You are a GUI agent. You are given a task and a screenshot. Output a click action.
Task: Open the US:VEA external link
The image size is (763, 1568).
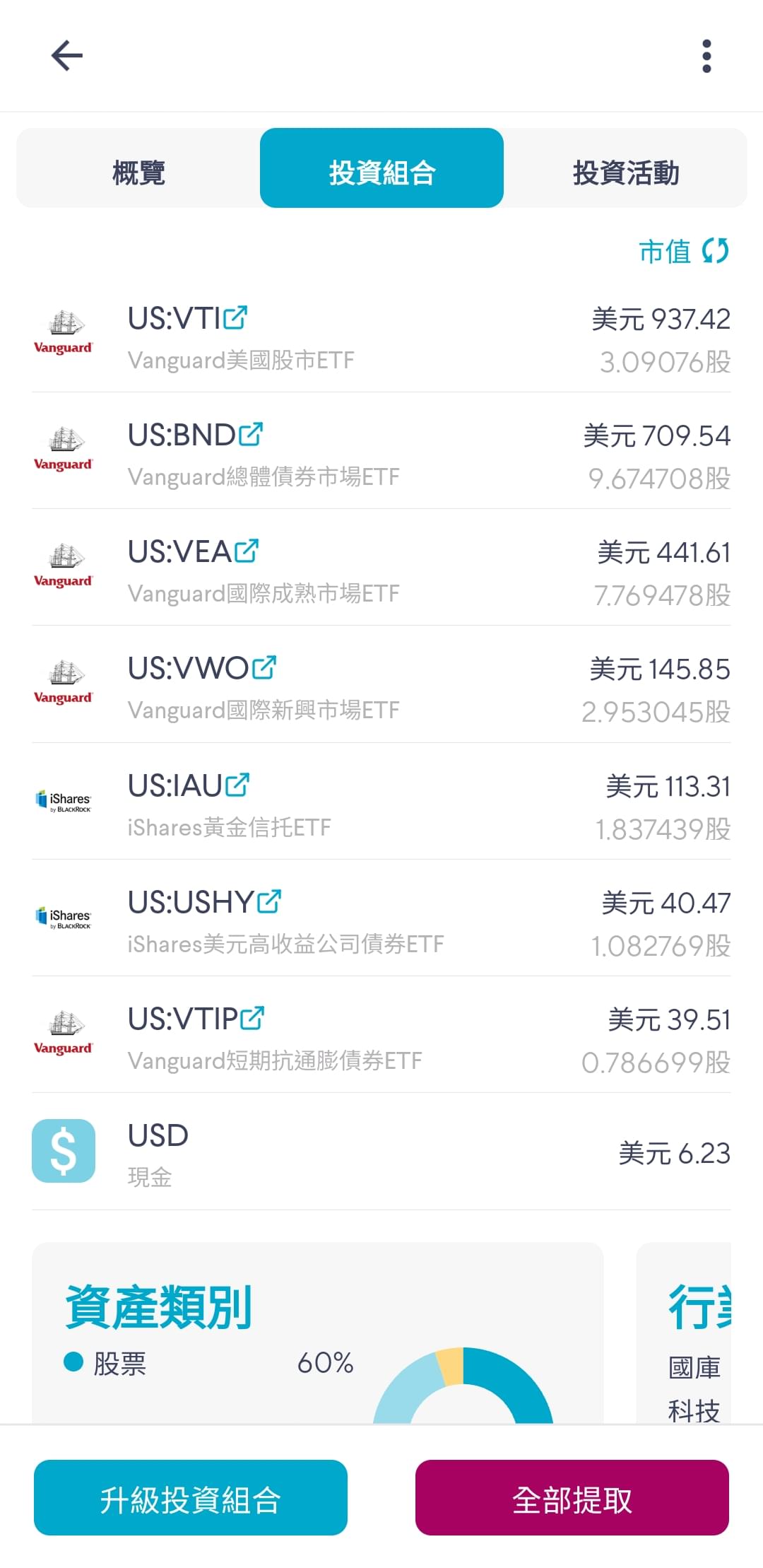coord(247,551)
